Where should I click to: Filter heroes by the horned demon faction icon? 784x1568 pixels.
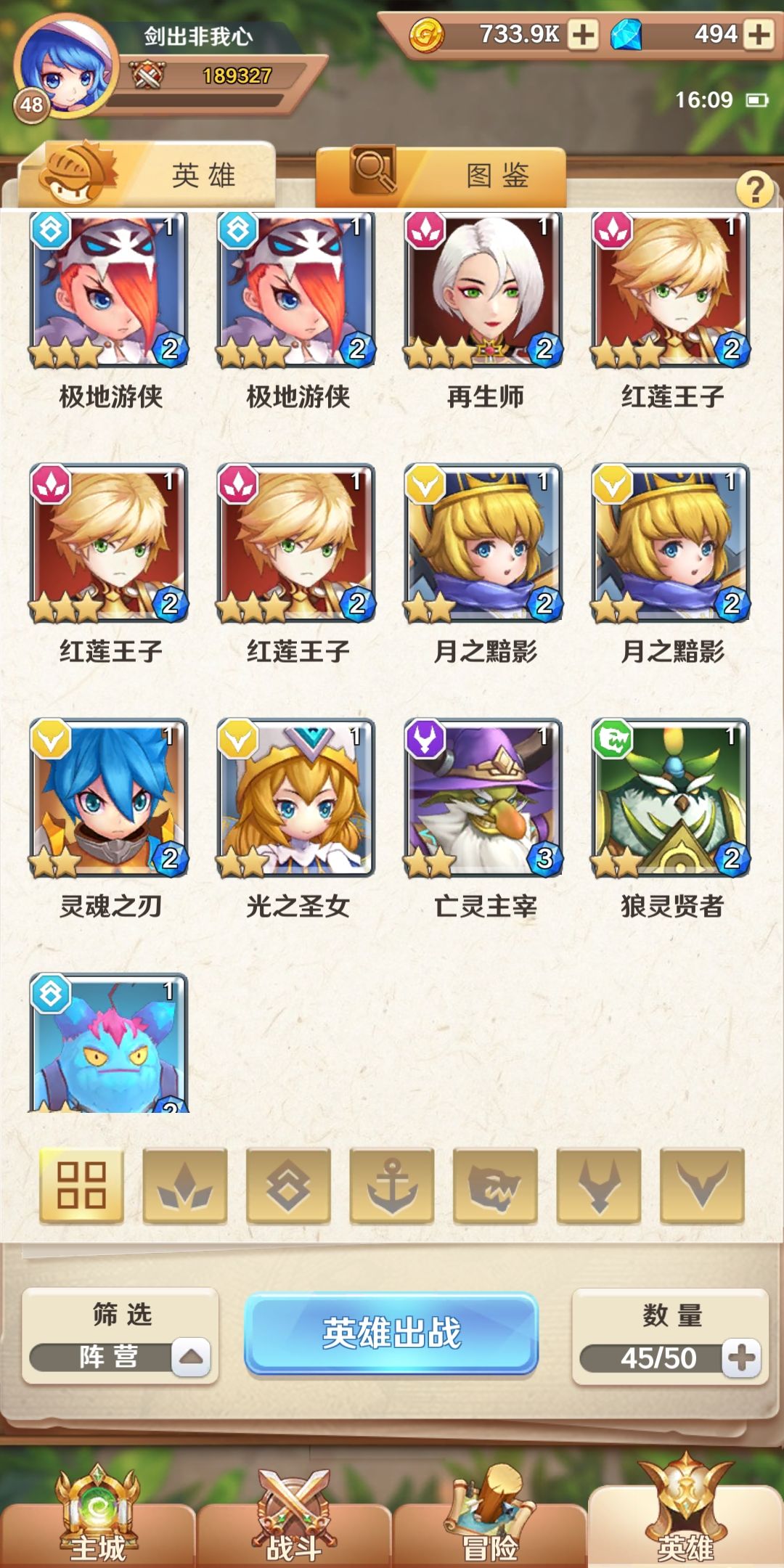pos(599,1185)
